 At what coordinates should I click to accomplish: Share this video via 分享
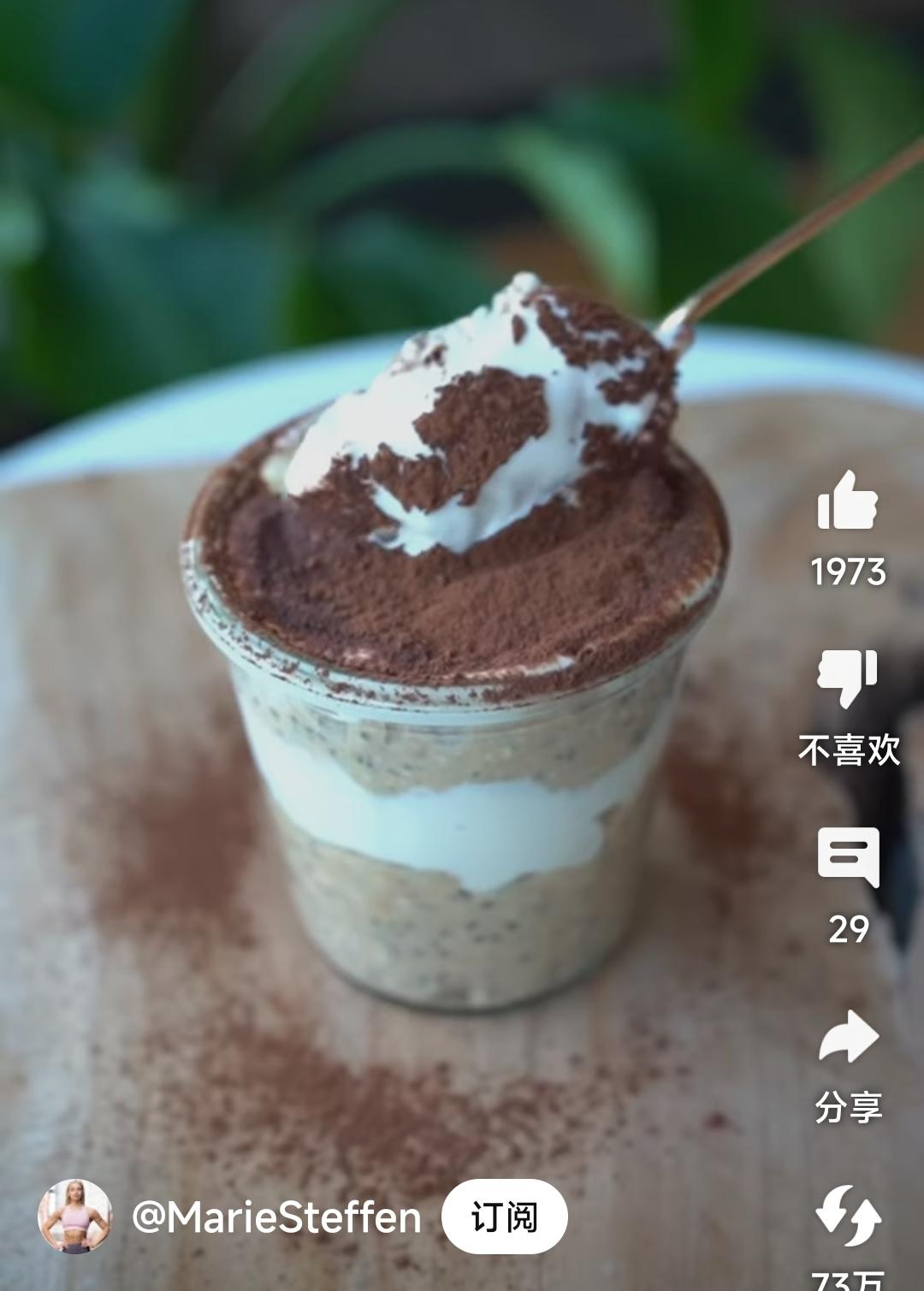(x=848, y=1037)
